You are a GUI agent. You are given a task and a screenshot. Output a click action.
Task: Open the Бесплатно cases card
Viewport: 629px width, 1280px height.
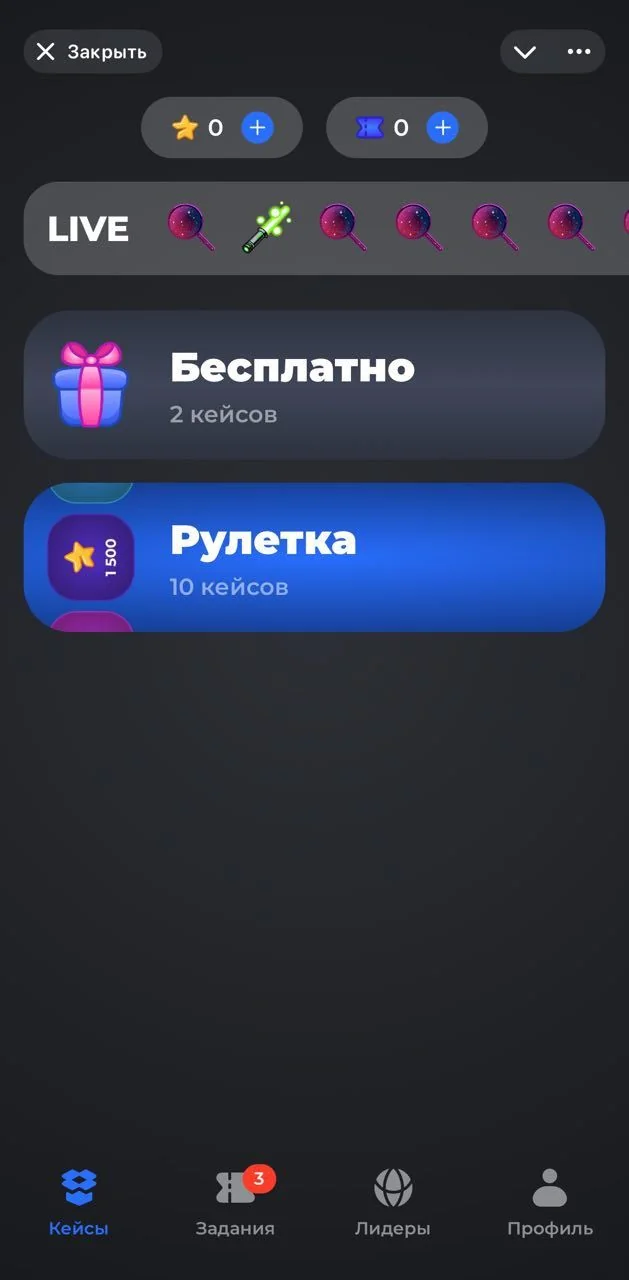click(x=314, y=385)
